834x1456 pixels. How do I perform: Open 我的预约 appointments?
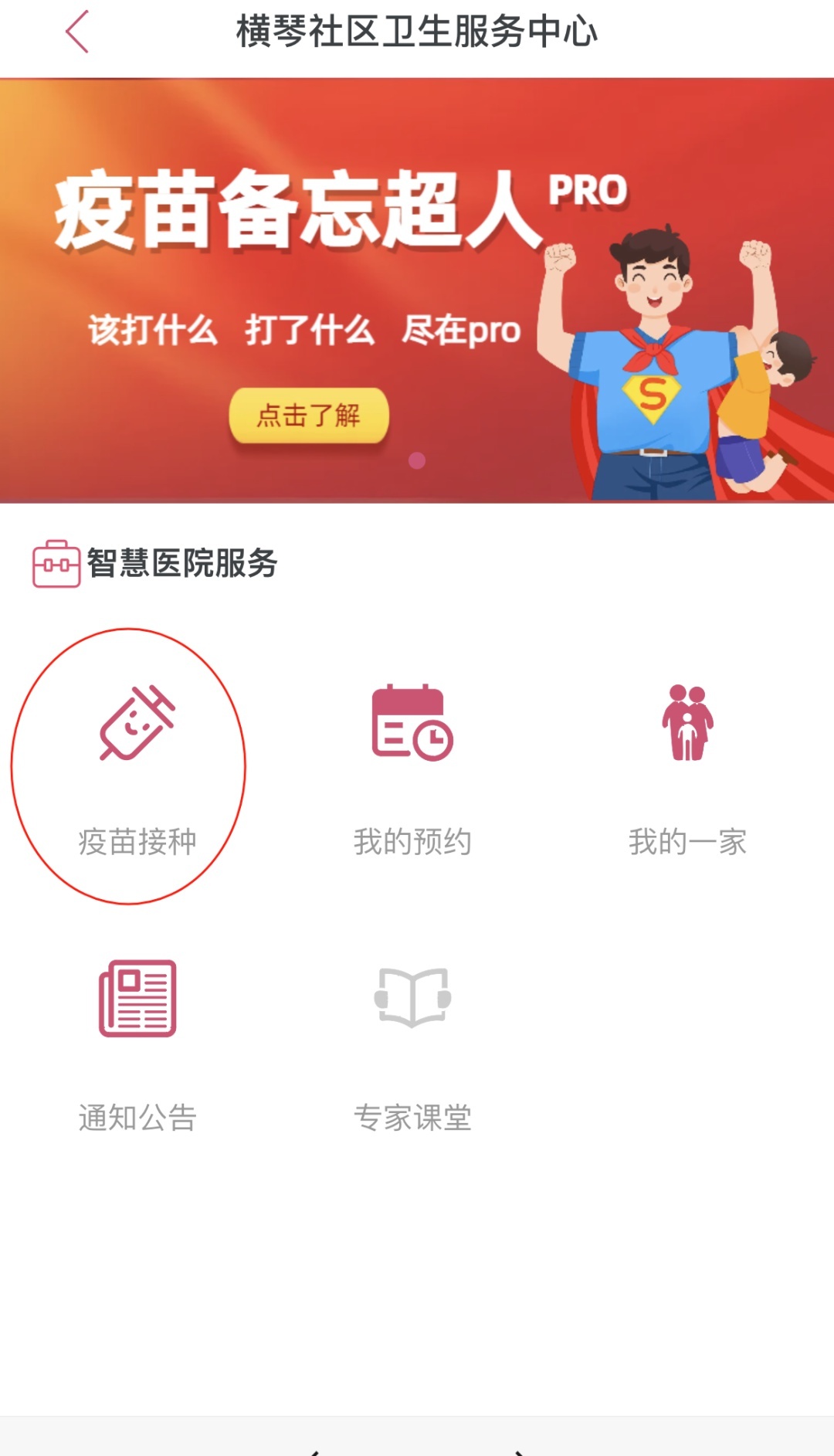coord(412,765)
